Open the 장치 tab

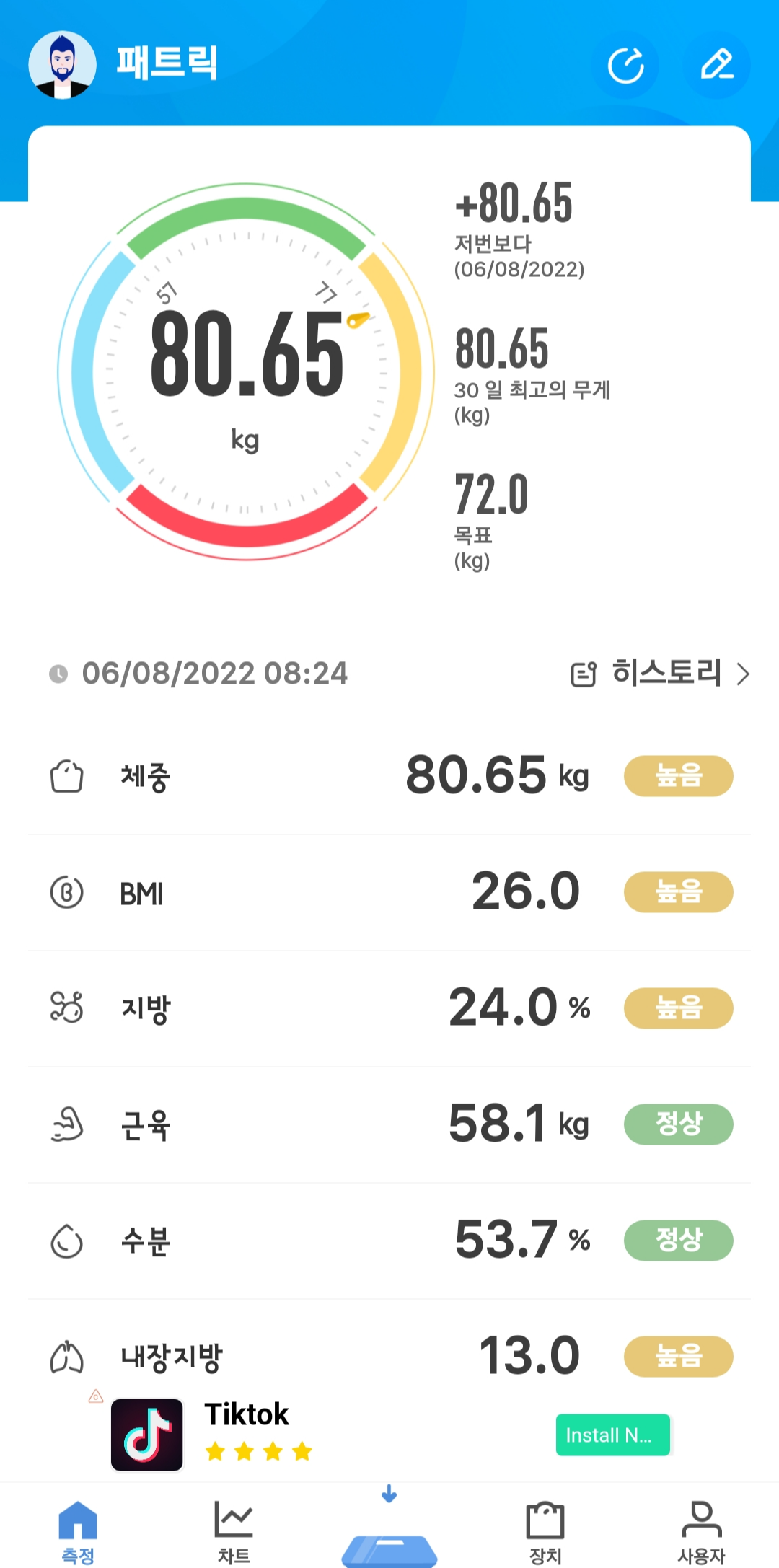(545, 1529)
